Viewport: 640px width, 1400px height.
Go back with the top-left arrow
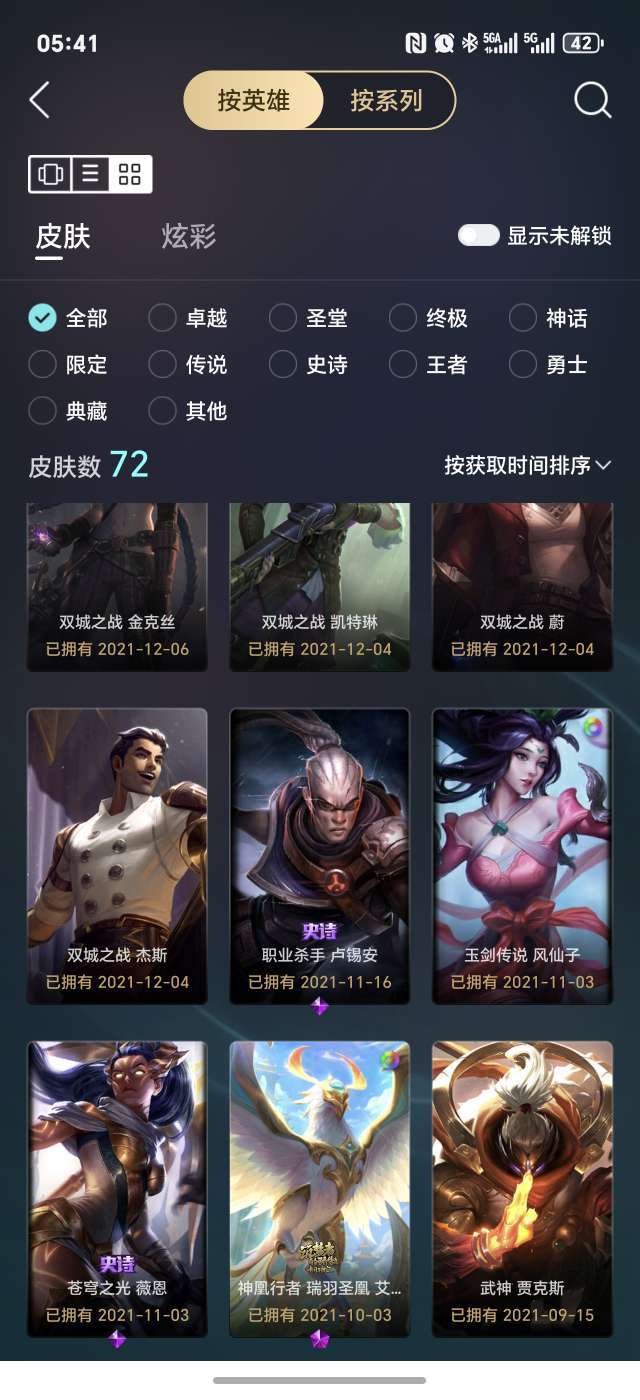(40, 100)
